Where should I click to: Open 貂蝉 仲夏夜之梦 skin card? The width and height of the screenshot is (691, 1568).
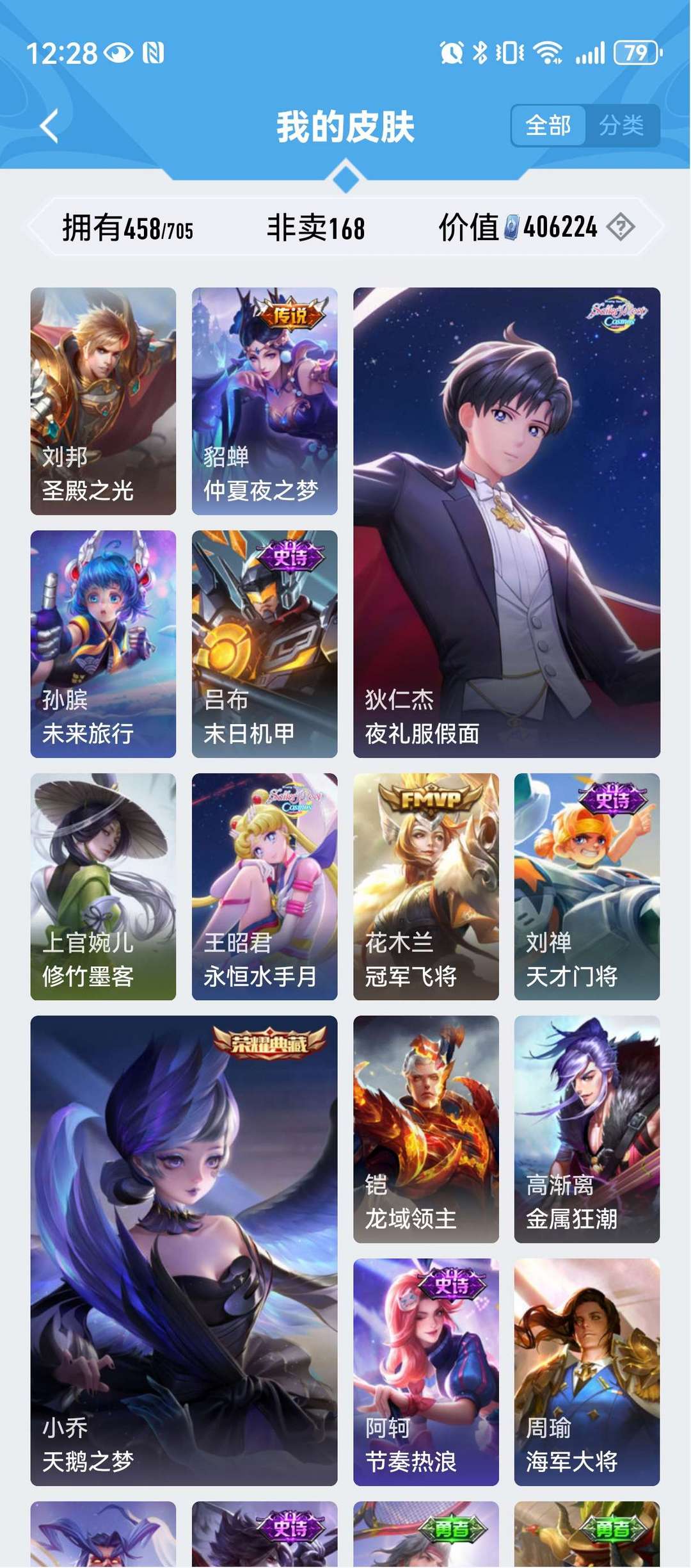point(264,401)
